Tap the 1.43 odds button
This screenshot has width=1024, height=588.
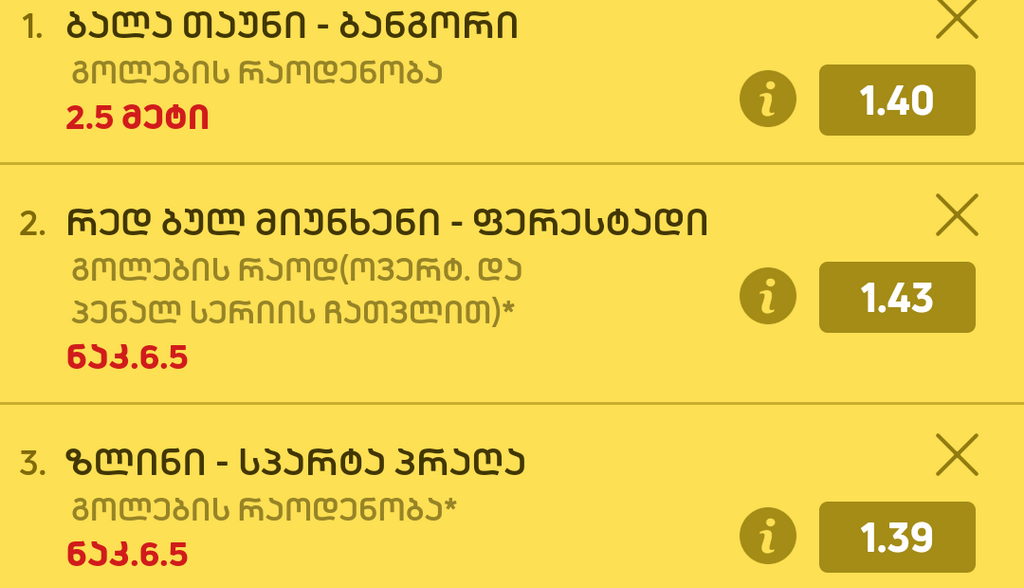tap(897, 297)
